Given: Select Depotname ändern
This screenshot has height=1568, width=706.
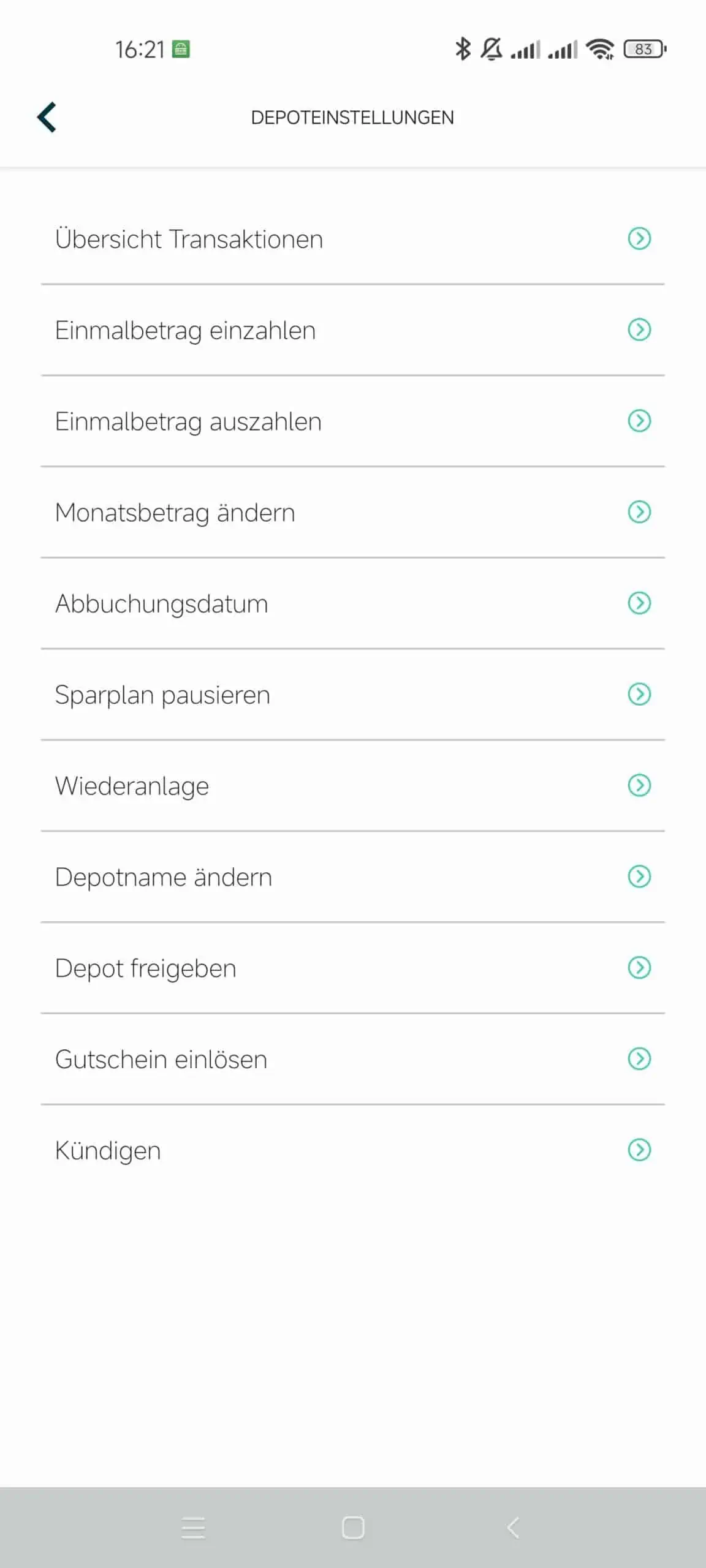Looking at the screenshot, I should 353,877.
